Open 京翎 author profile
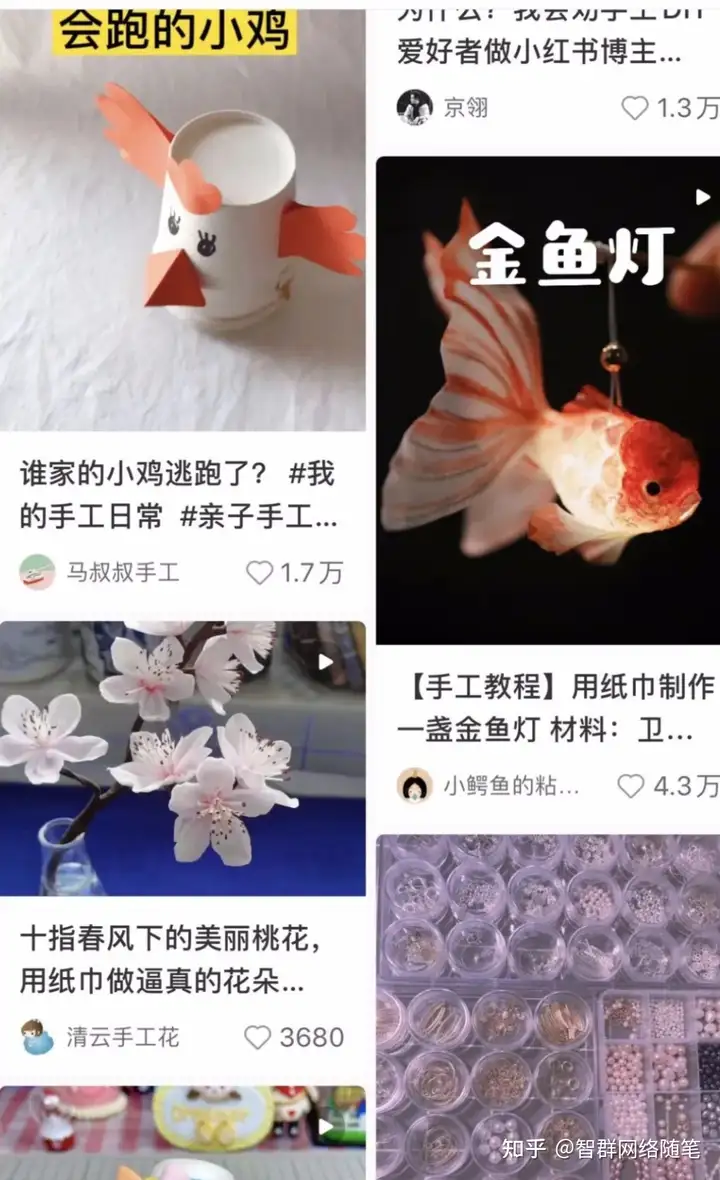Screen dimensions: 720x1180 point(442,108)
